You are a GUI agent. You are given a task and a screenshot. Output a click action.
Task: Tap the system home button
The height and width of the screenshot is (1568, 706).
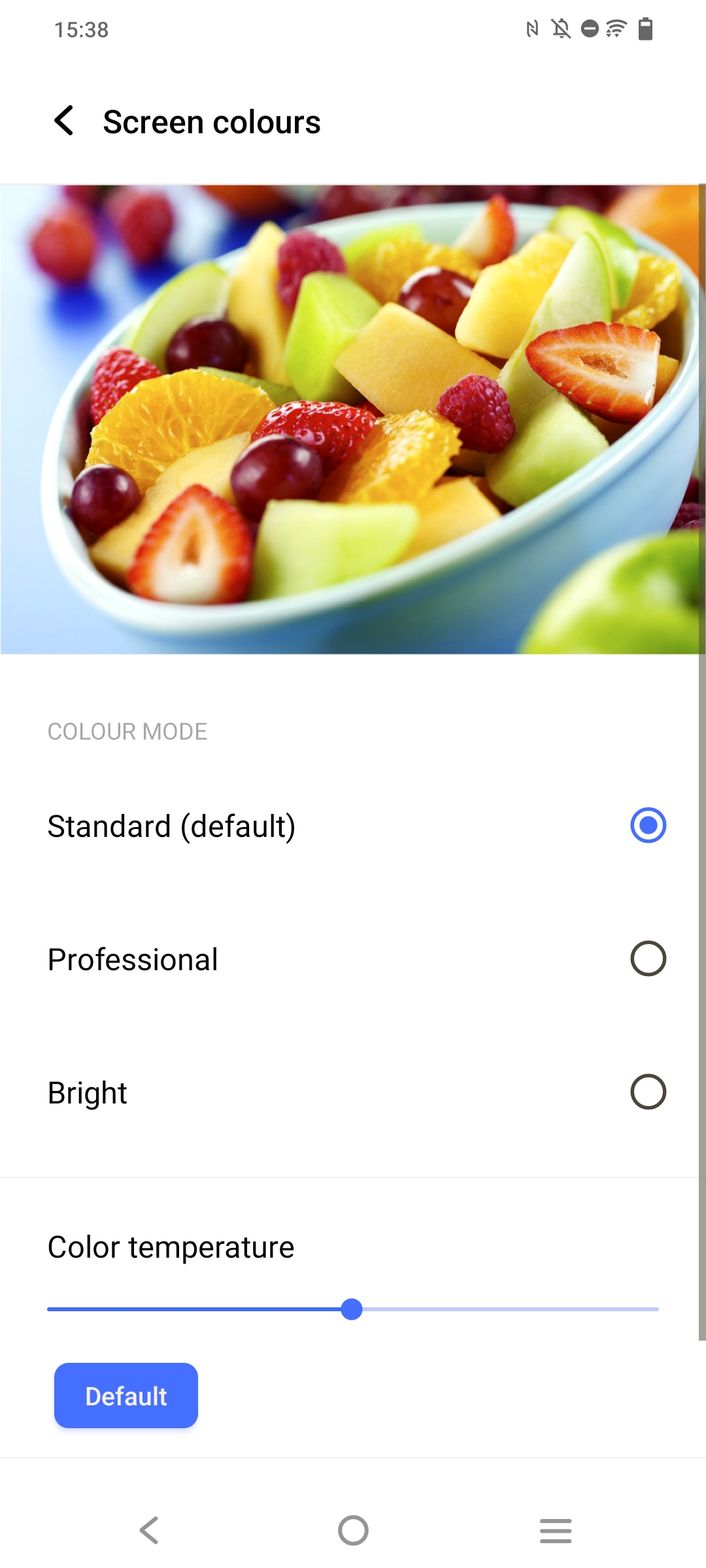pyautogui.click(x=353, y=1530)
